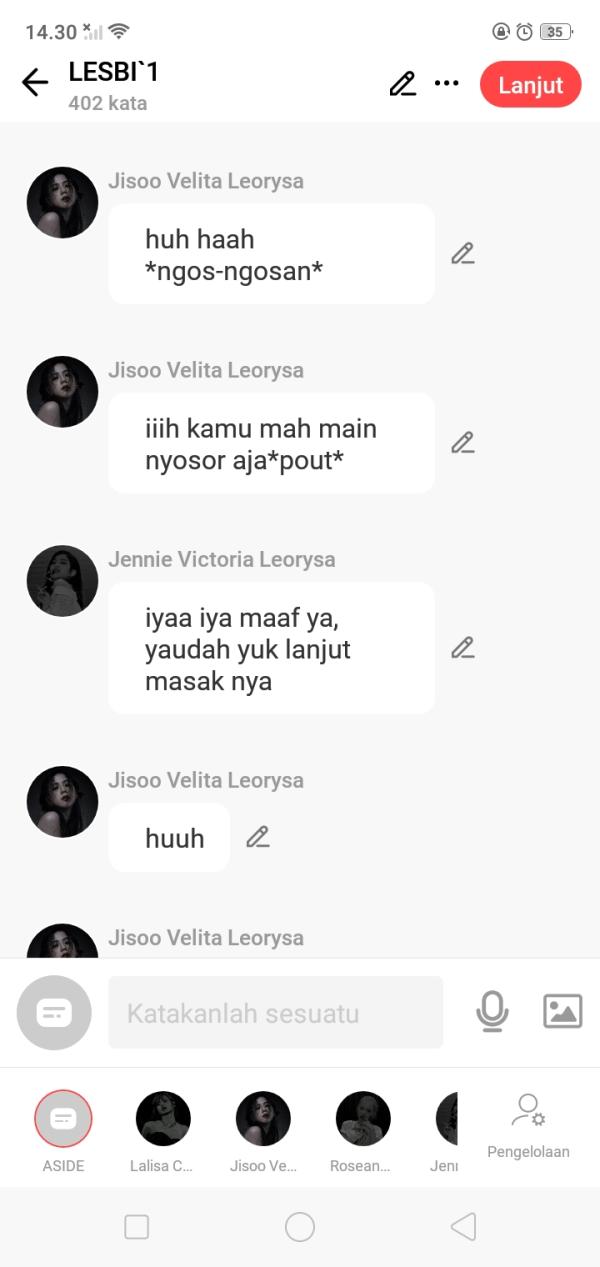Edit Jennie's "iyaa iya maaf ya" message
Viewport: 600px width, 1267px height.
(462, 648)
